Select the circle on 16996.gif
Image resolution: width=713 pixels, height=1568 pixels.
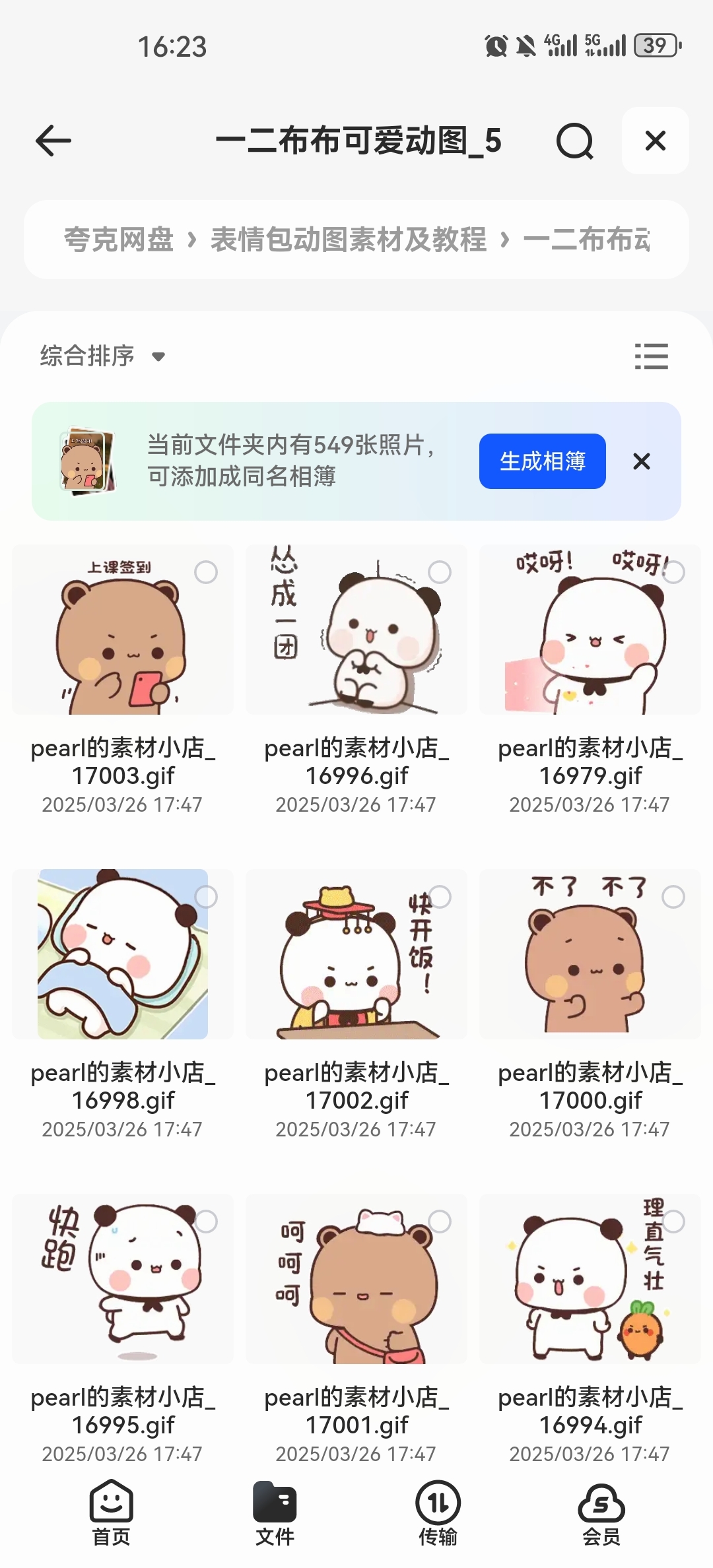pos(440,572)
